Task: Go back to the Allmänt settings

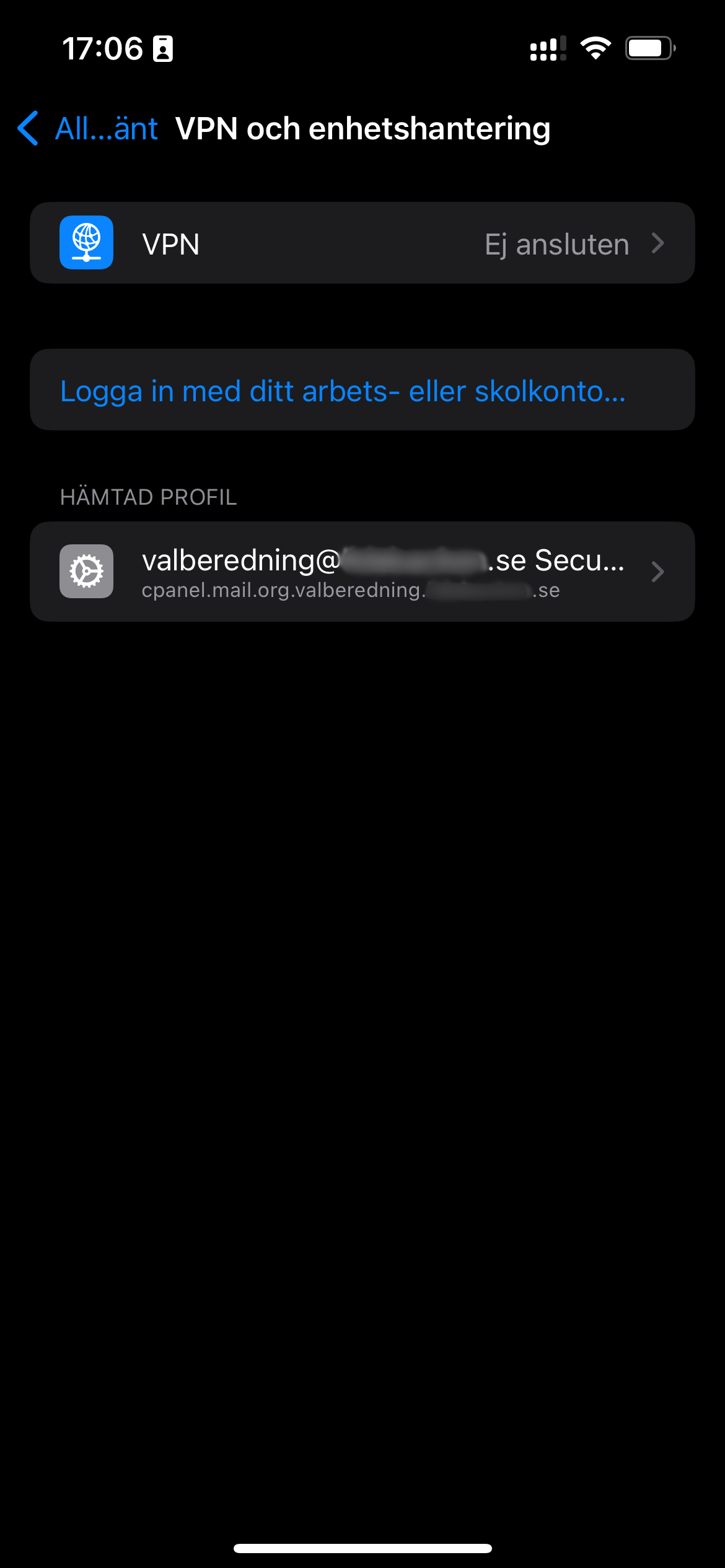Action: click(x=87, y=129)
